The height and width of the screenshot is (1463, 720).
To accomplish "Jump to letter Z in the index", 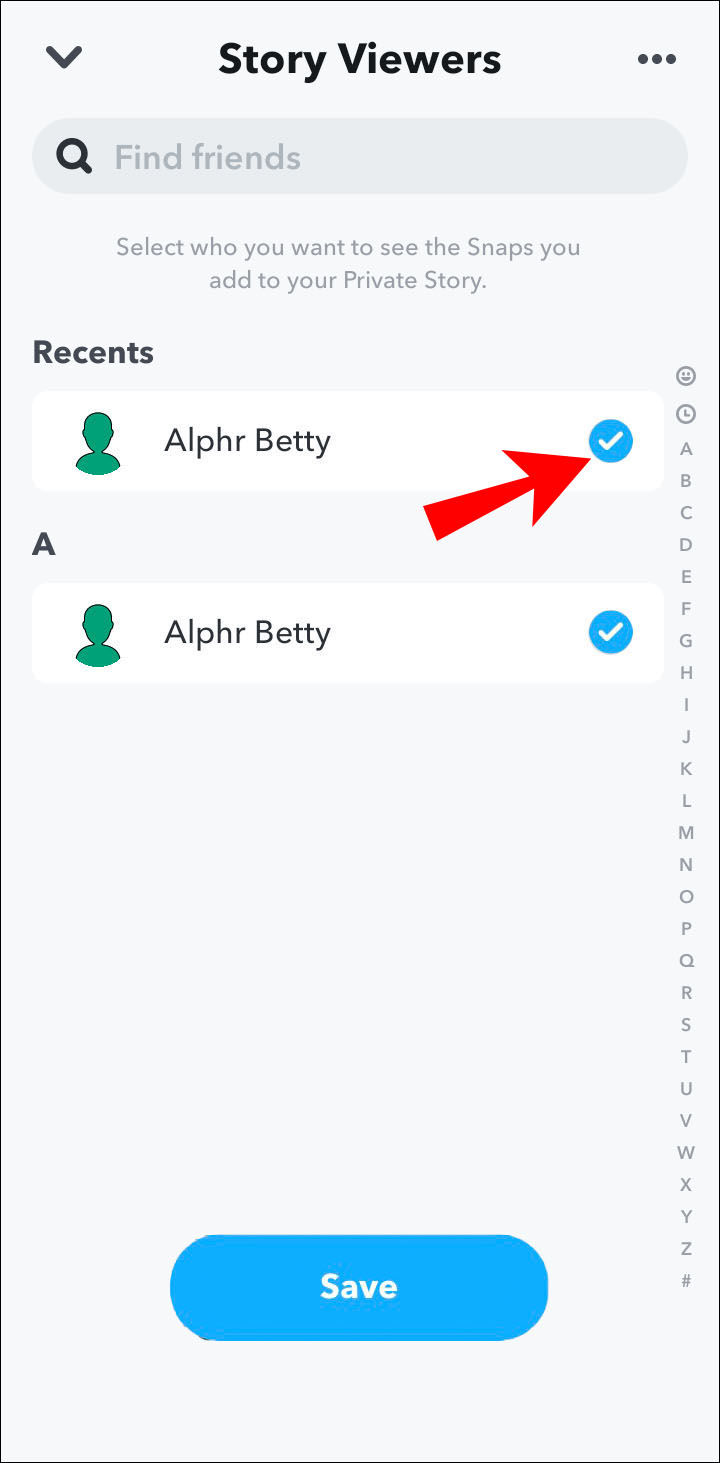I will [686, 1248].
